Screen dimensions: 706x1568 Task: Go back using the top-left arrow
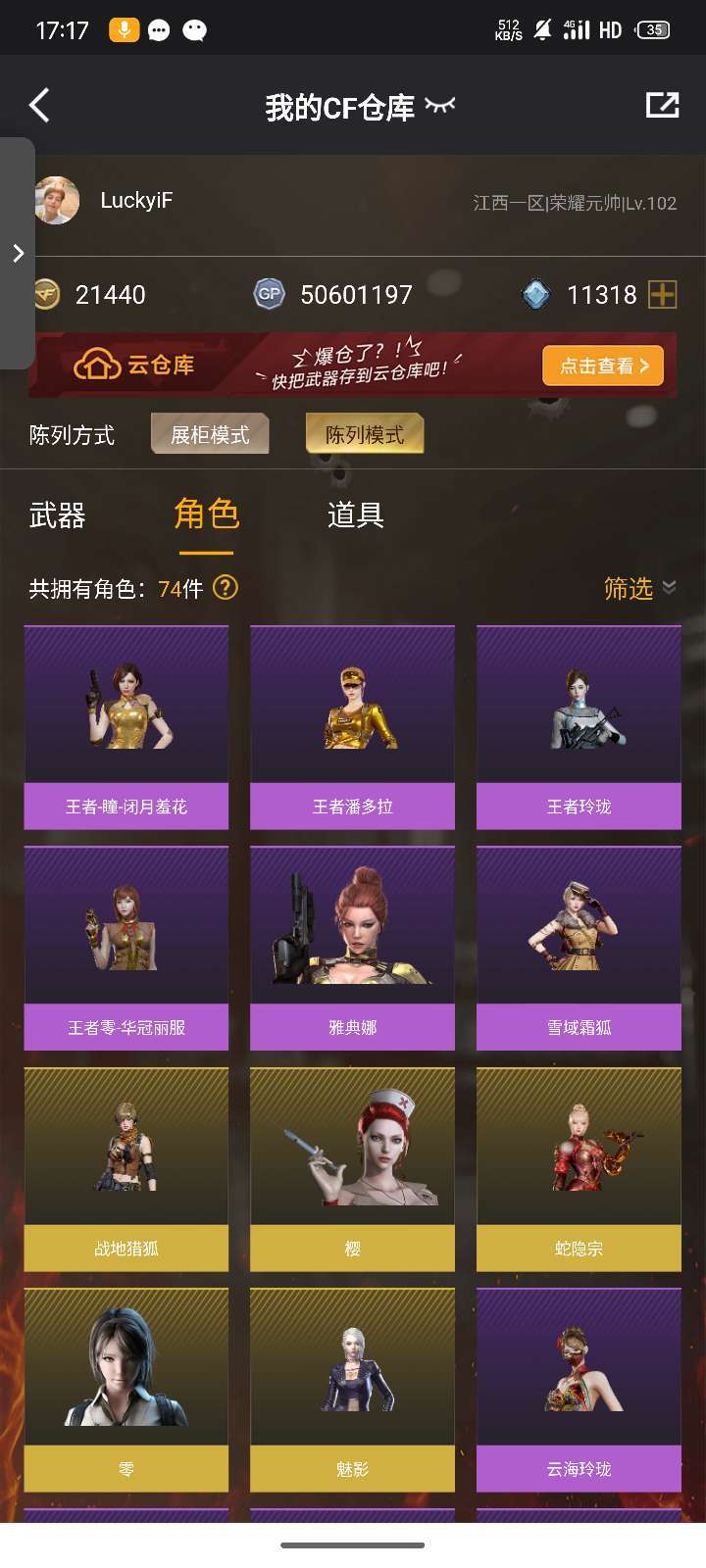coord(39,106)
